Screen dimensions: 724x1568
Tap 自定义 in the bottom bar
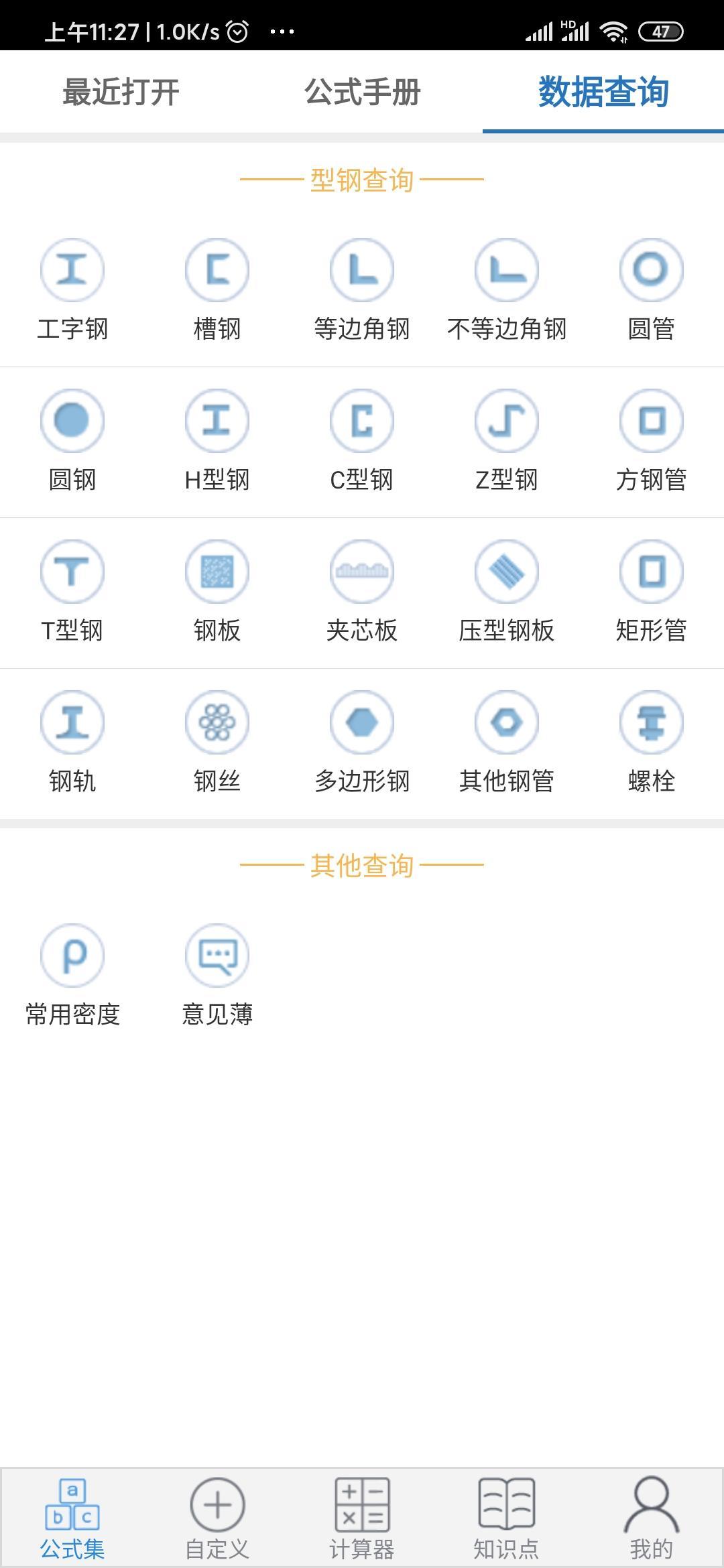point(217,1518)
